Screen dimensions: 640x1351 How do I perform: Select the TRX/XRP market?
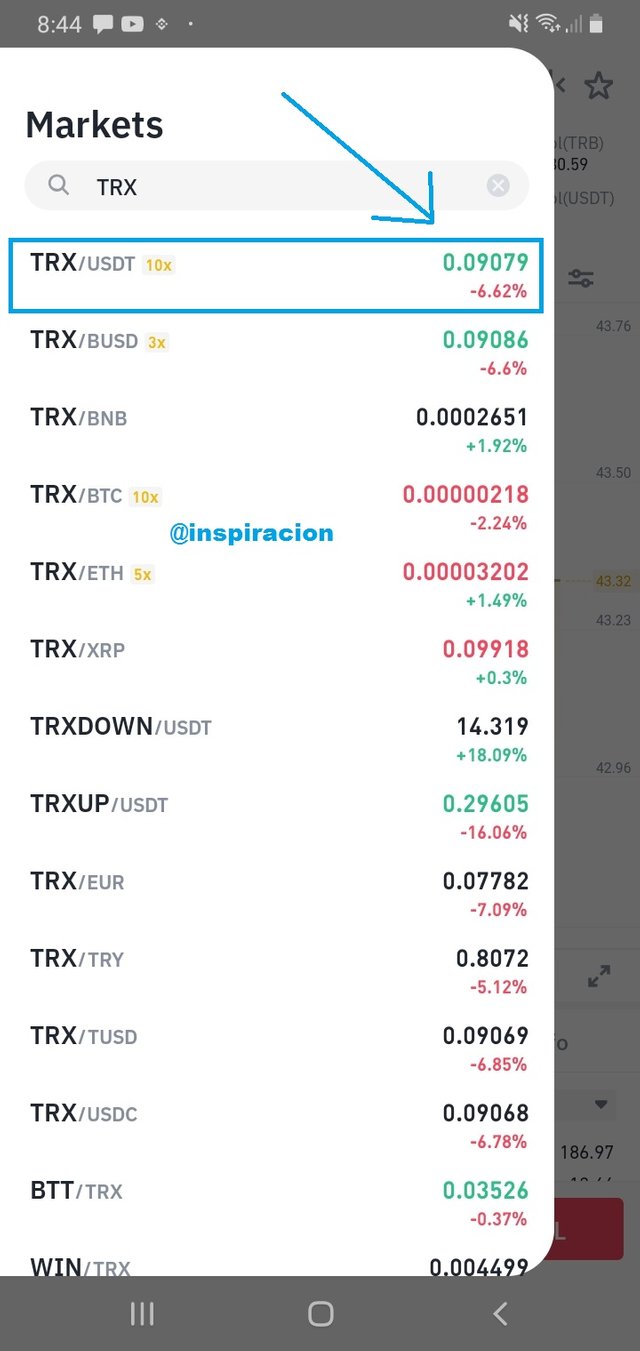(x=276, y=662)
